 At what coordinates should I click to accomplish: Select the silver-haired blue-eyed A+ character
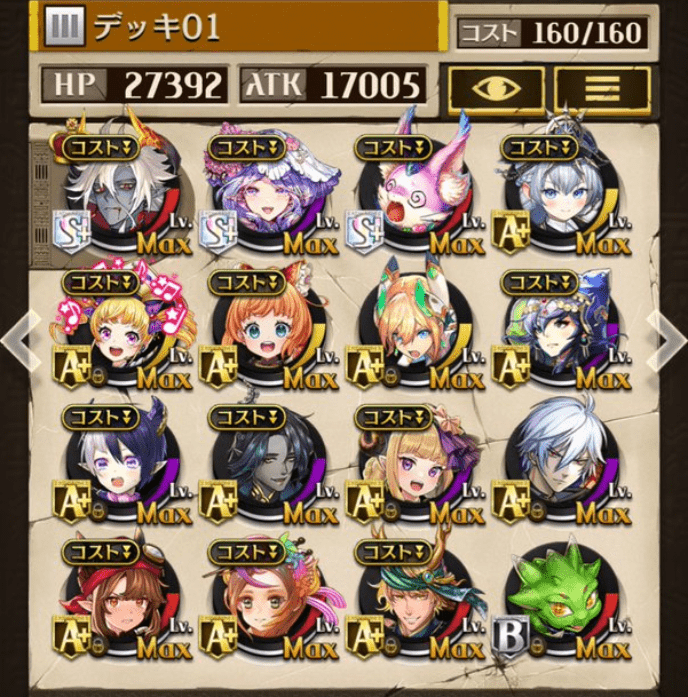[x=556, y=195]
